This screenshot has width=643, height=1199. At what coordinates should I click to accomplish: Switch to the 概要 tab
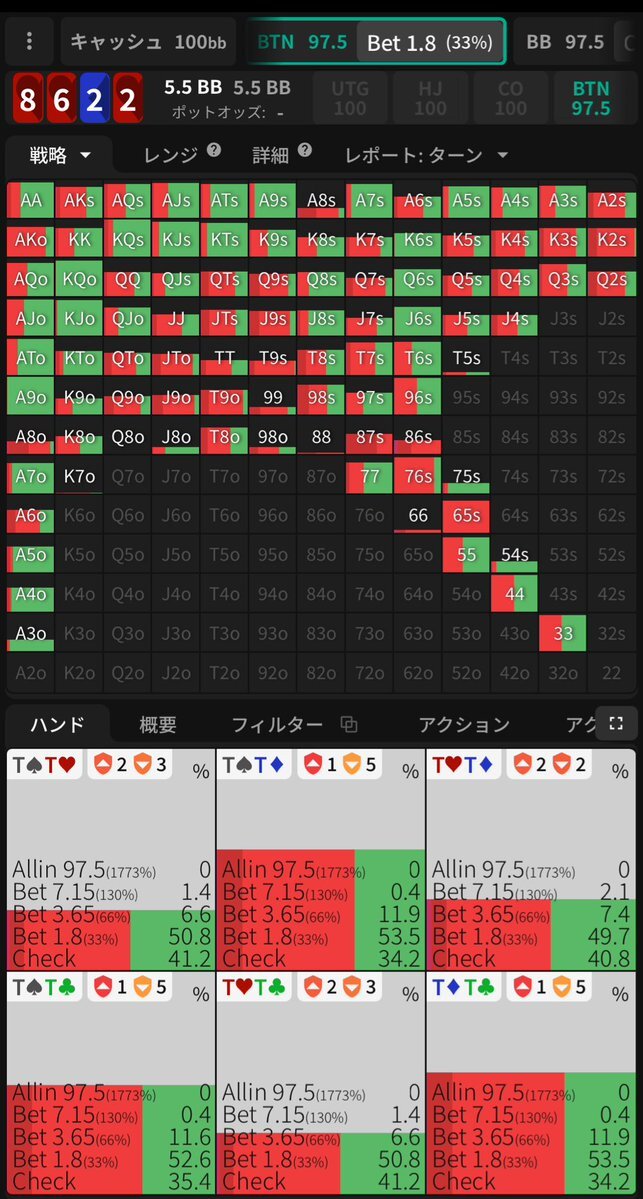pos(158,724)
